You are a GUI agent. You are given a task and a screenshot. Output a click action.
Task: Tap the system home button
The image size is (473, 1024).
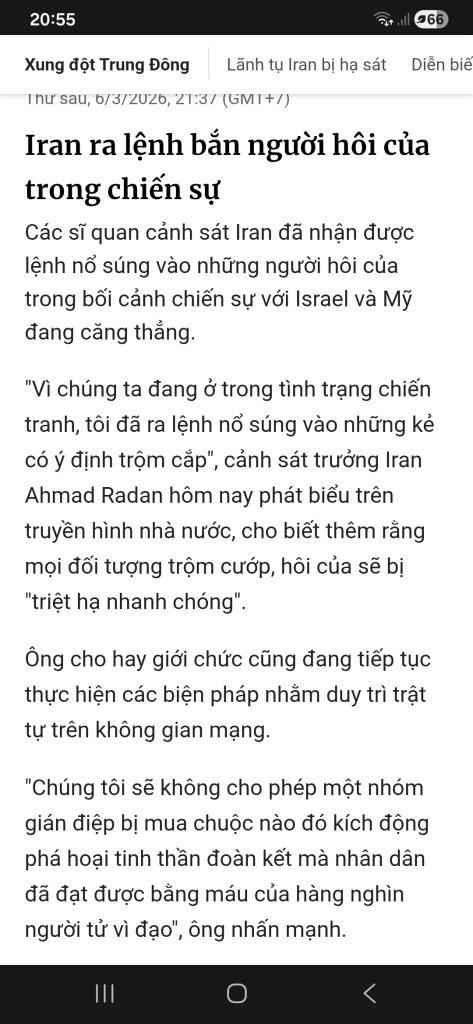coord(236,993)
